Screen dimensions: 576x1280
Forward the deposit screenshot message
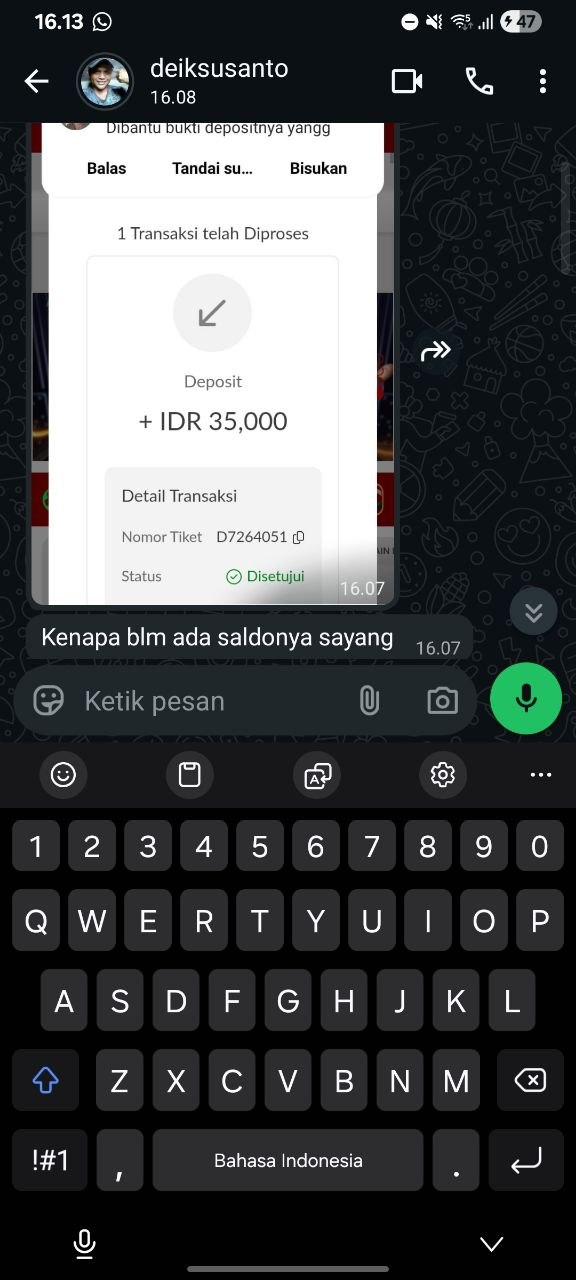pyautogui.click(x=436, y=350)
